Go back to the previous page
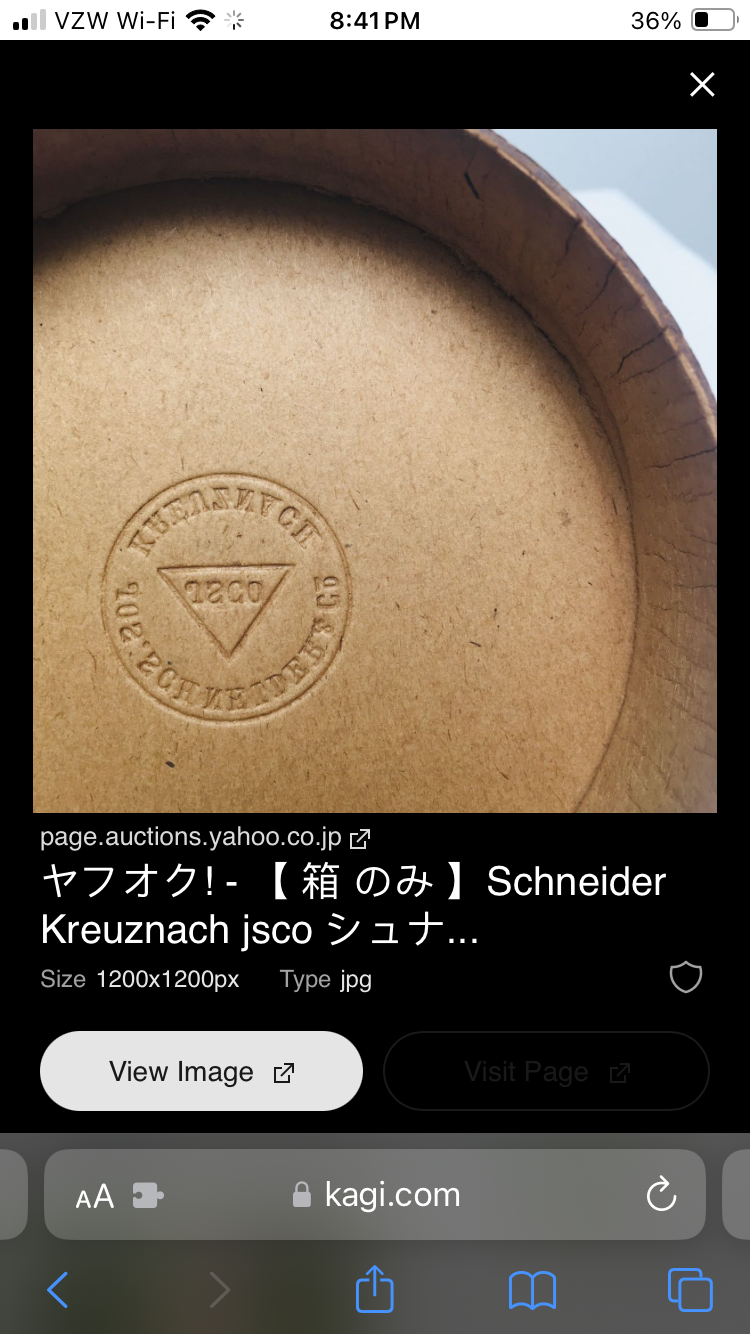The width and height of the screenshot is (750, 1334). click(x=58, y=1290)
